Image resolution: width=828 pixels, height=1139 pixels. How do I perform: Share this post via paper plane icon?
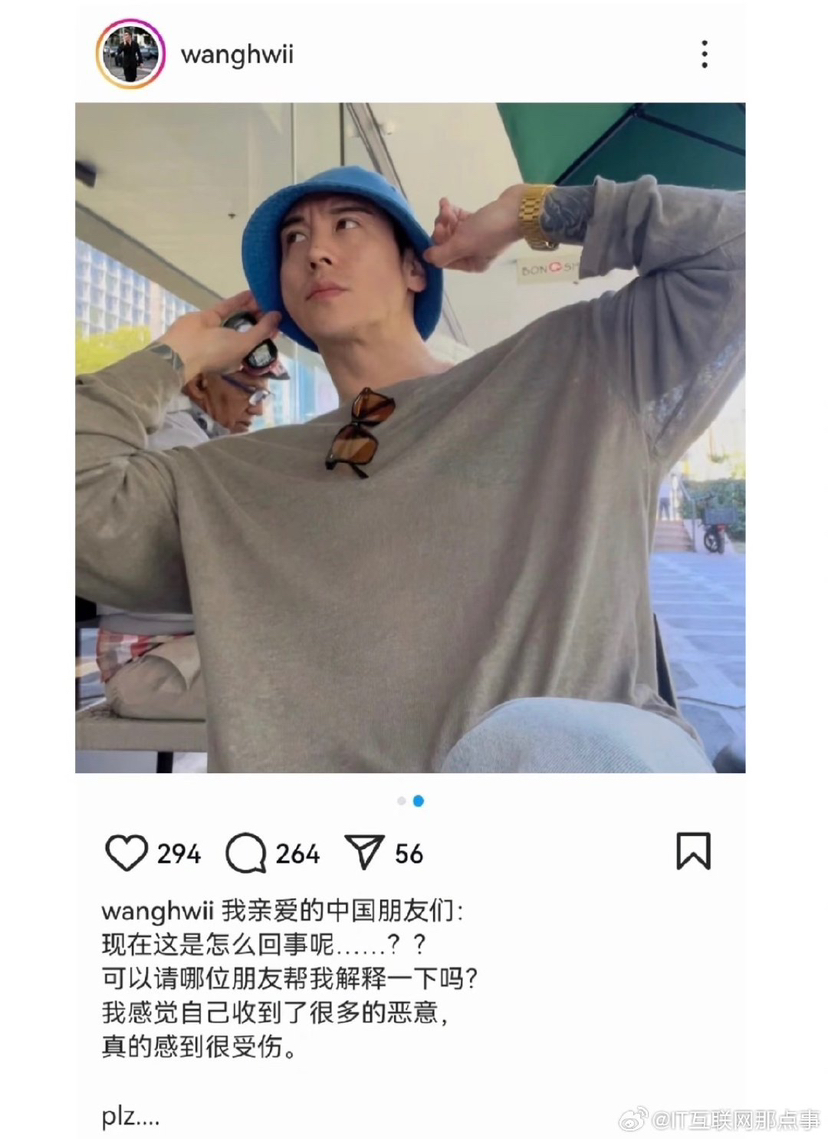pos(364,853)
